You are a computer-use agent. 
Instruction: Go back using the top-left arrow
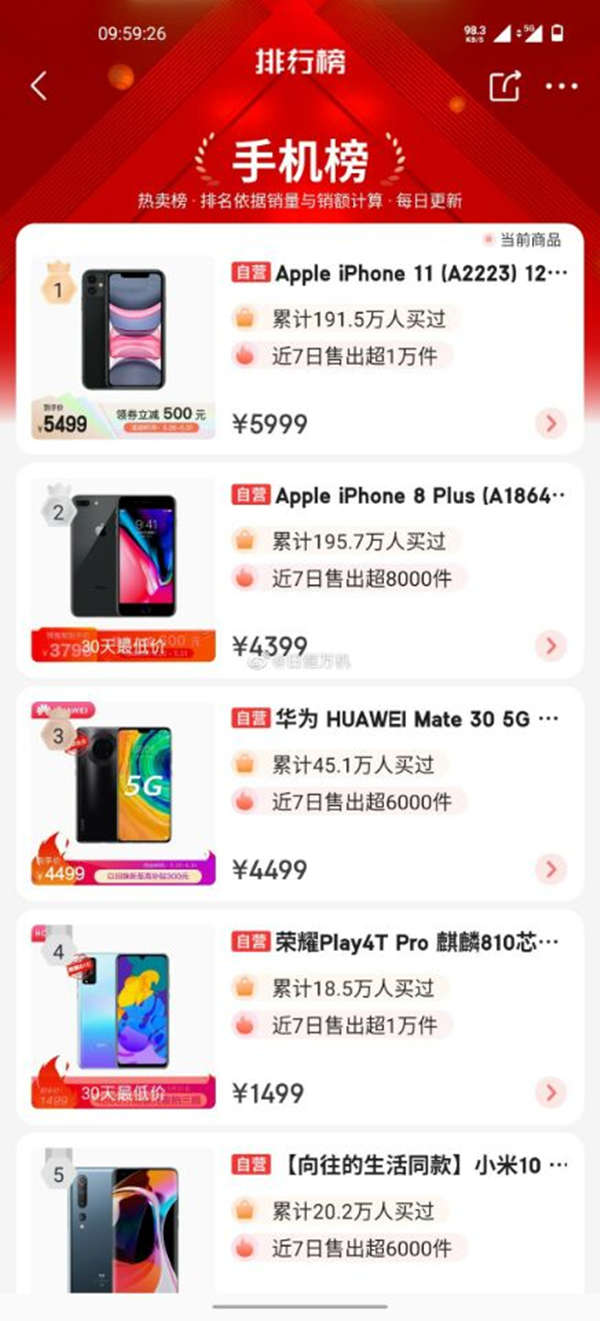point(39,86)
